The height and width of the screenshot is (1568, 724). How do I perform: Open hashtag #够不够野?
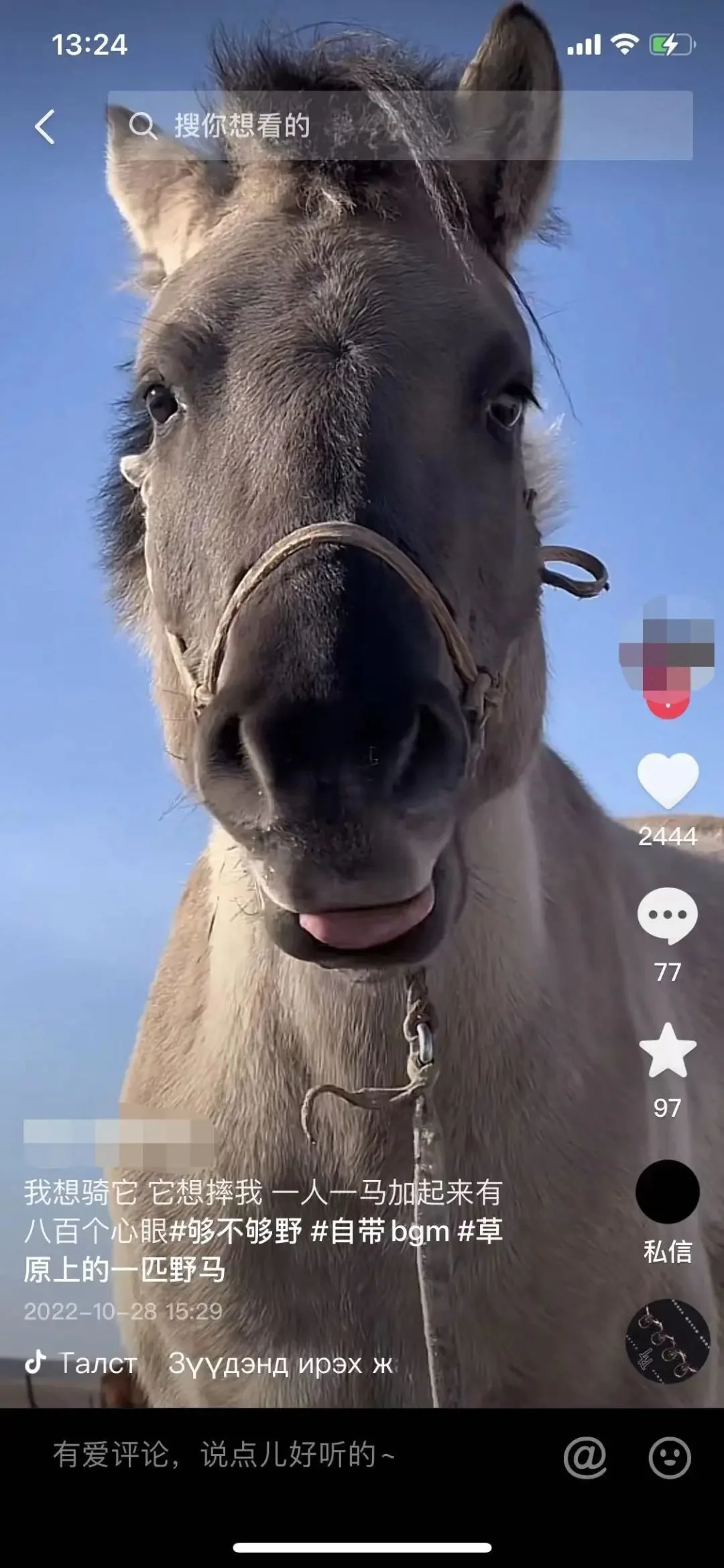236,1231
